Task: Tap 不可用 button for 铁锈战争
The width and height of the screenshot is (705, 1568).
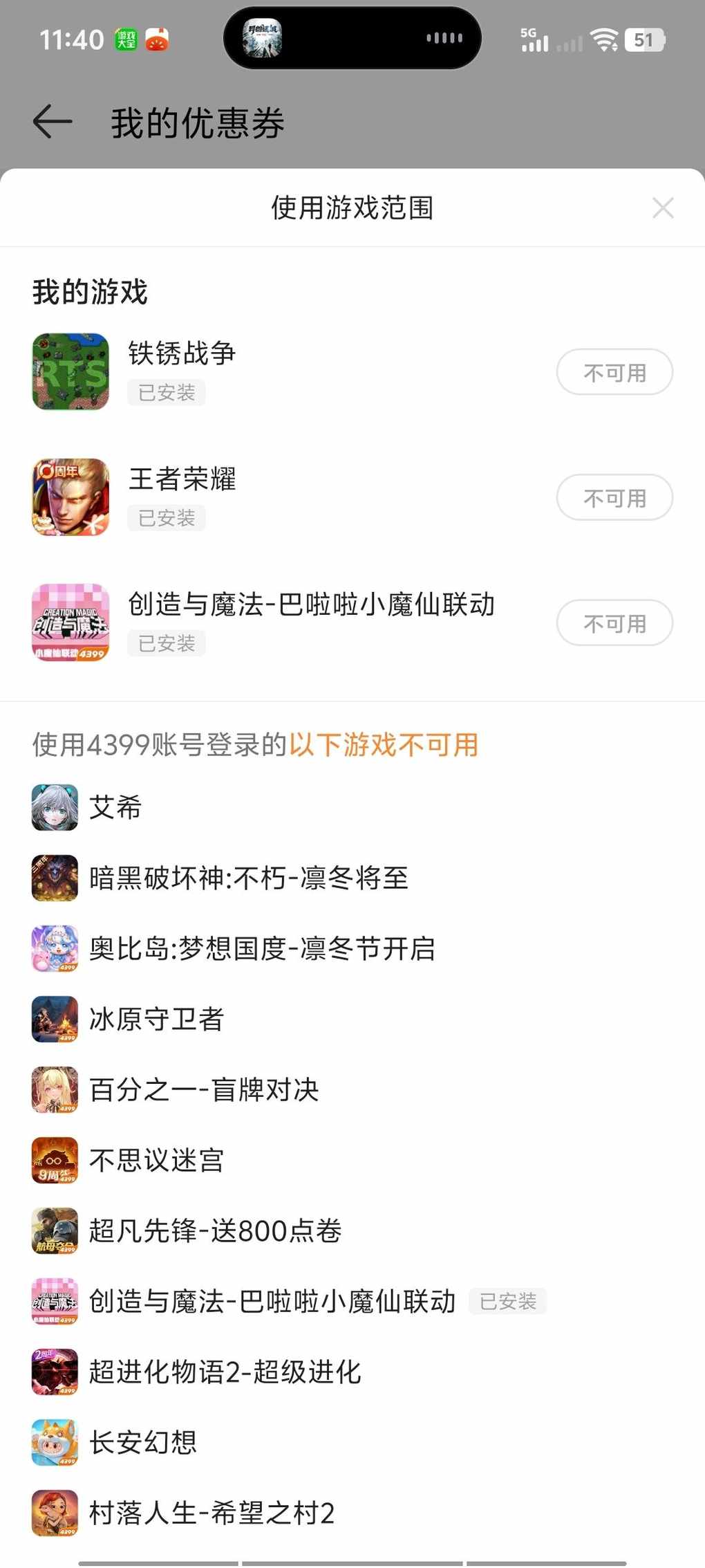Action: point(614,373)
